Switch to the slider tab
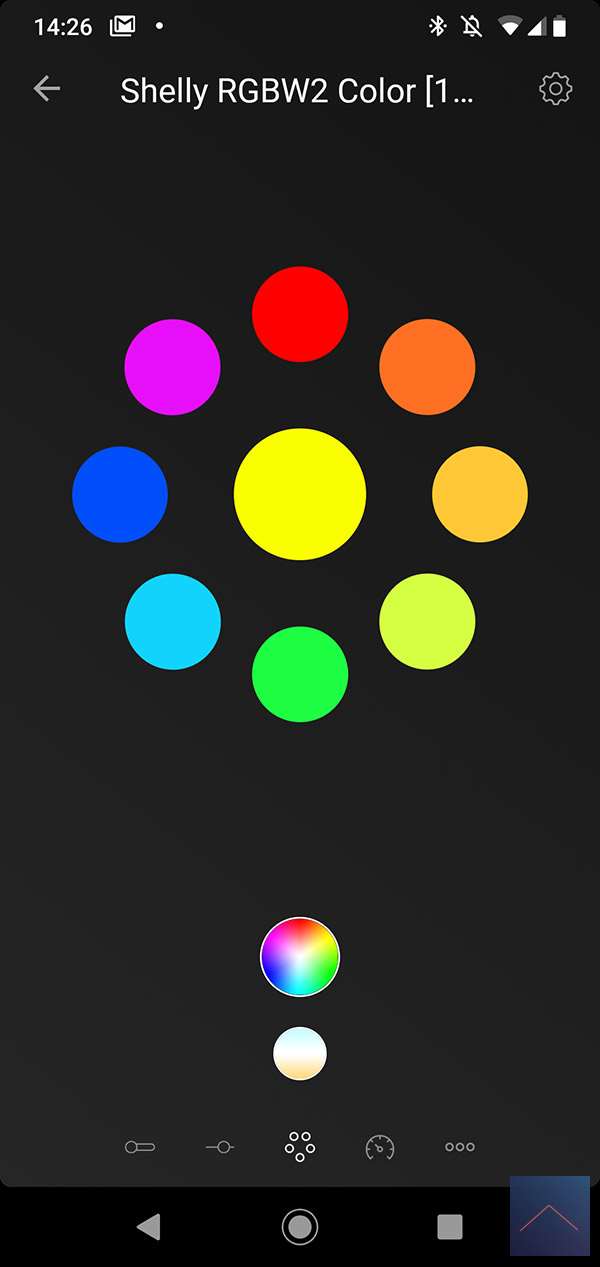Image resolution: width=600 pixels, height=1267 pixels. (220, 1147)
